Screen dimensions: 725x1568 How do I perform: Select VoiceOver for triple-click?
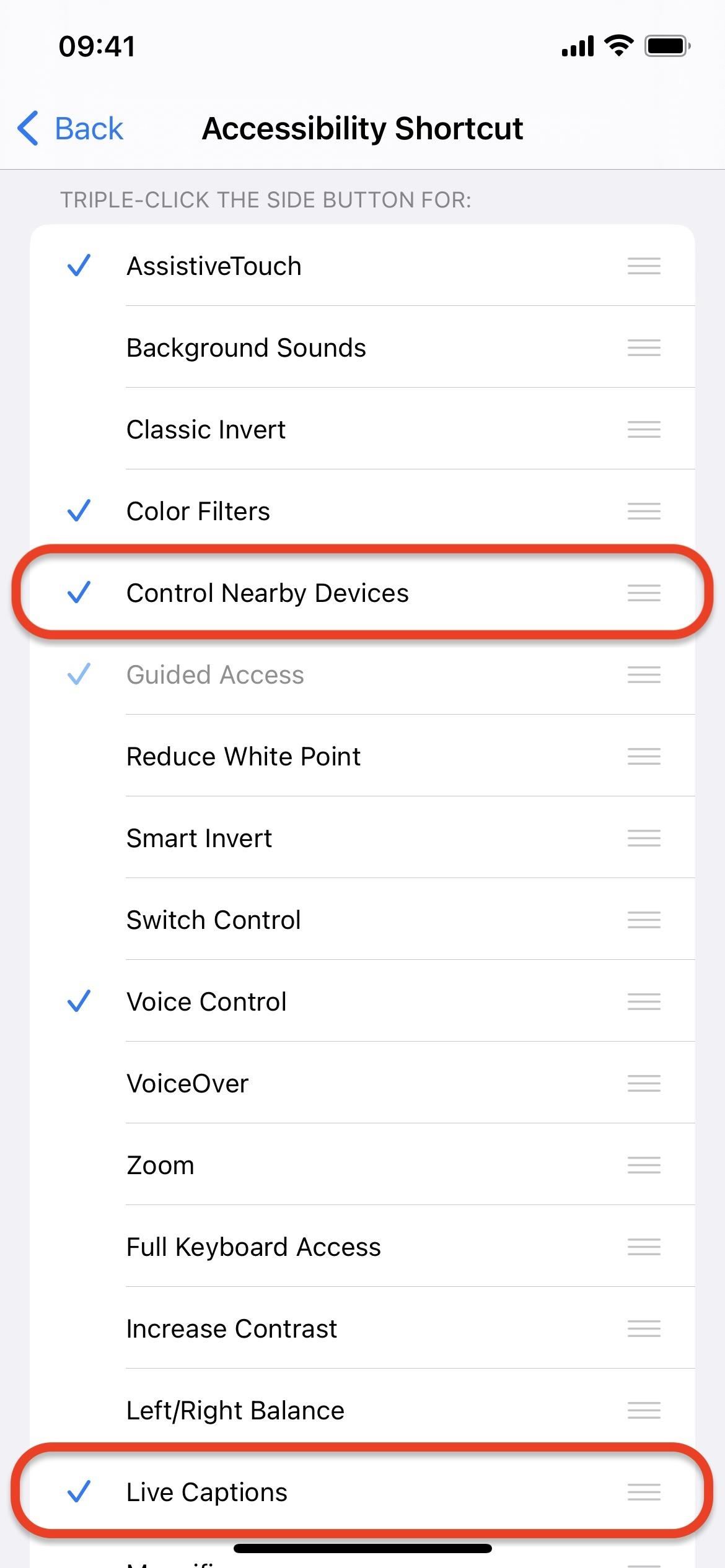(362, 1083)
